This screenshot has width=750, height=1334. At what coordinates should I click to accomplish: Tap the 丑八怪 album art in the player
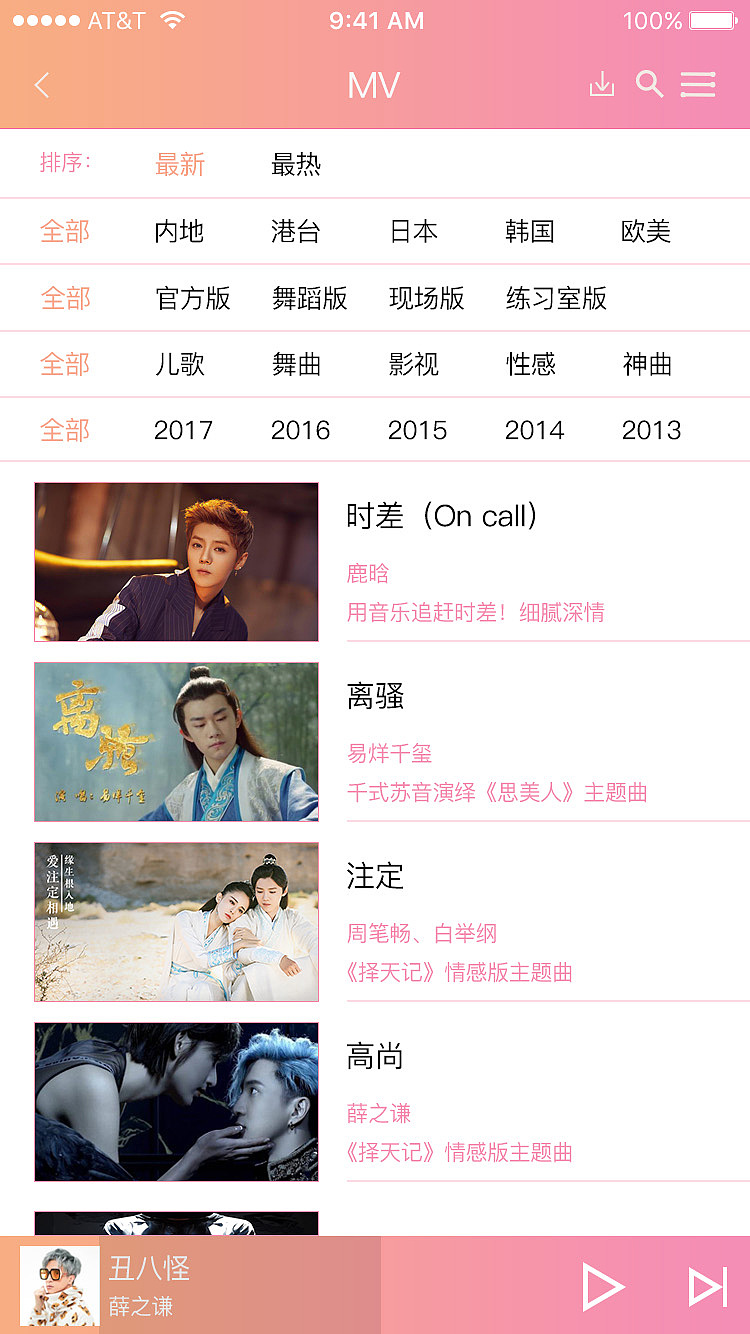coord(60,1285)
